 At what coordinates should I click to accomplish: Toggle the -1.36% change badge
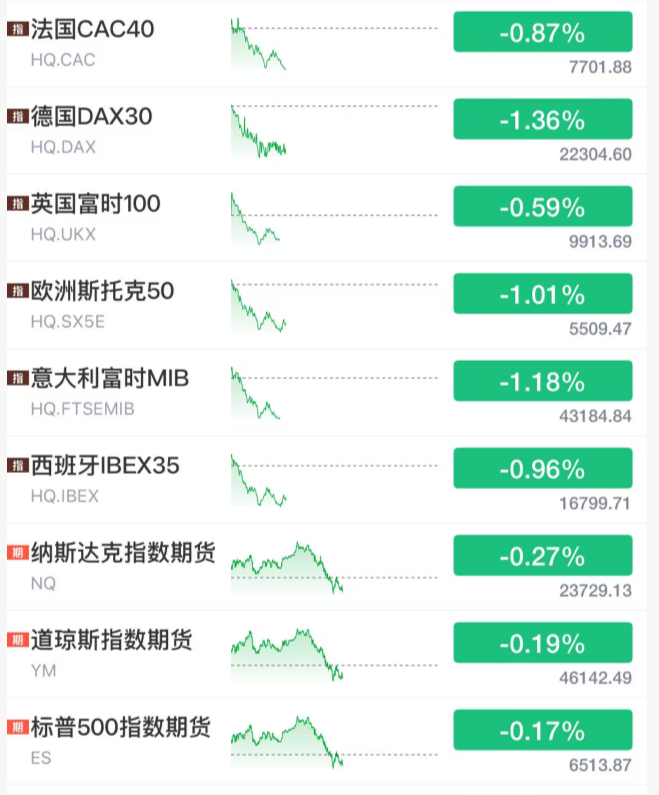(542, 120)
